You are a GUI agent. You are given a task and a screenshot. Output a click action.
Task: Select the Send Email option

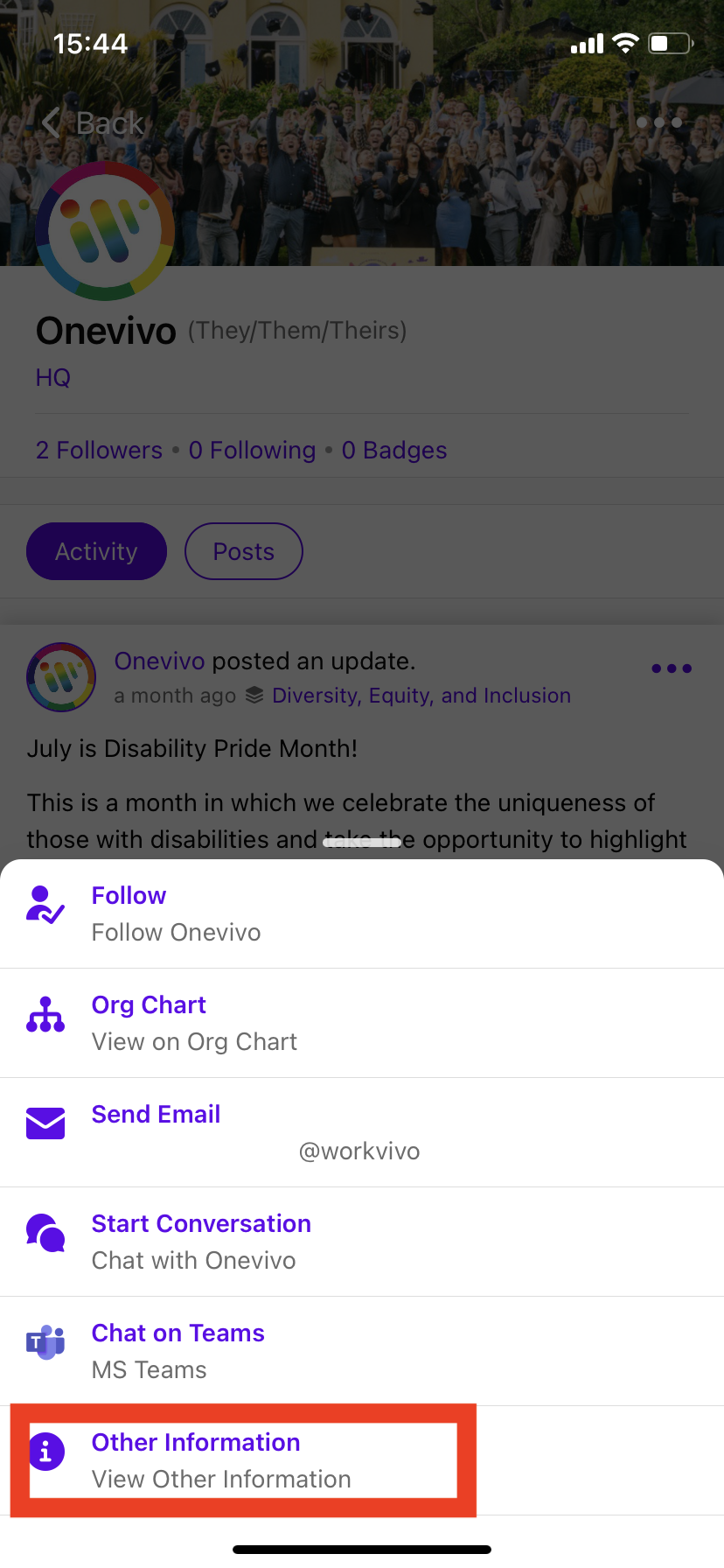(362, 1132)
